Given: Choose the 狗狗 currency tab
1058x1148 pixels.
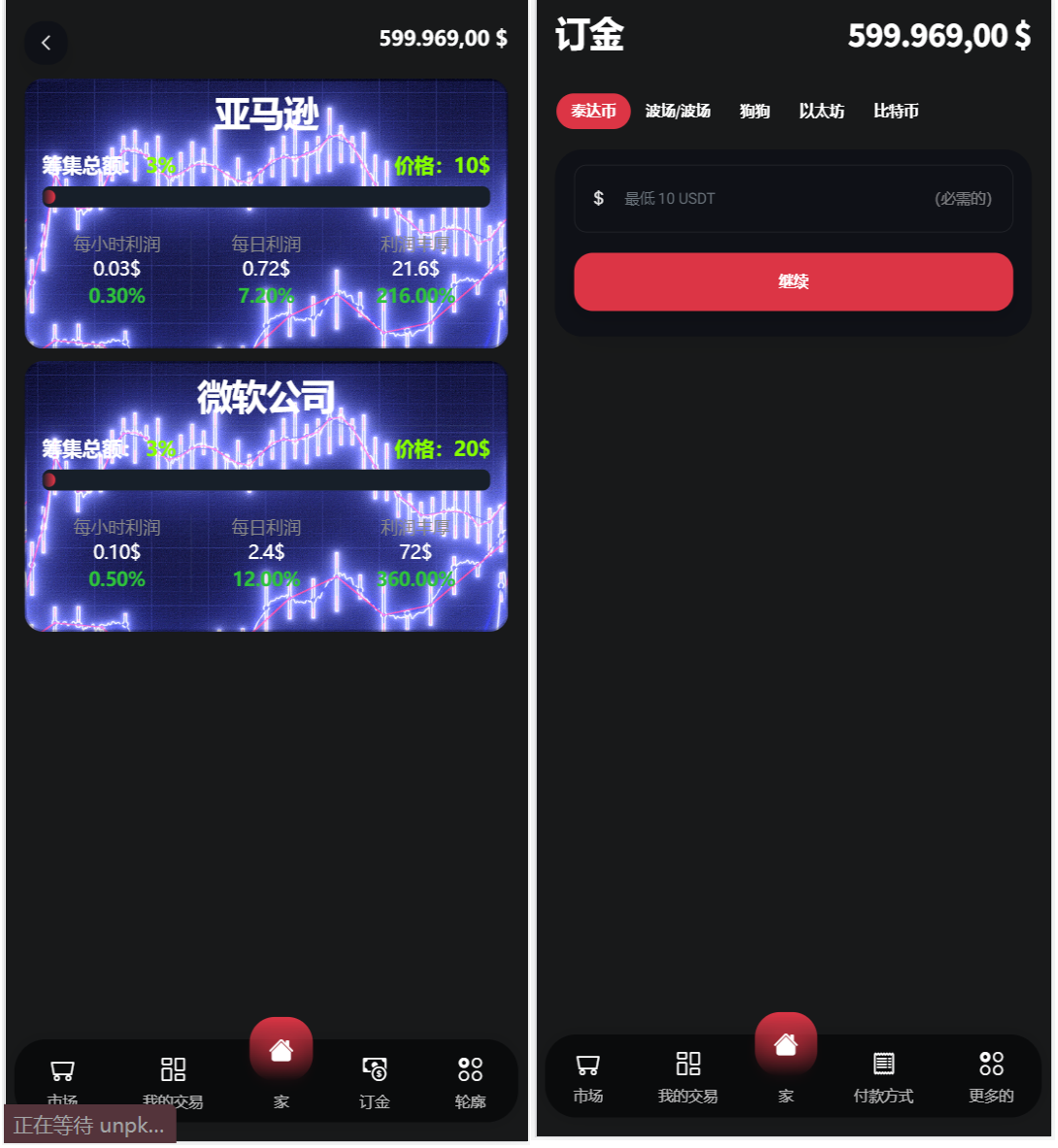Looking at the screenshot, I should click(x=754, y=112).
